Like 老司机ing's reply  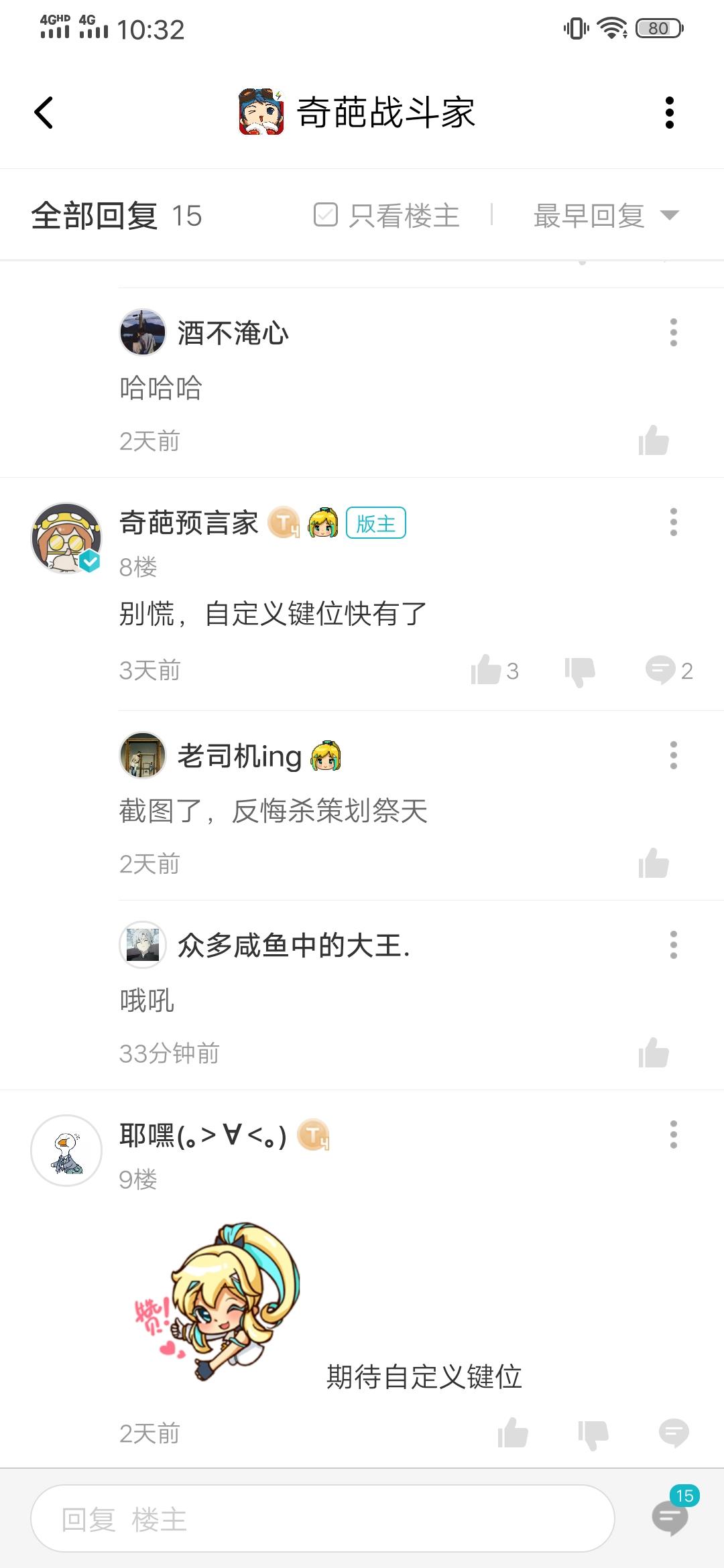654,863
